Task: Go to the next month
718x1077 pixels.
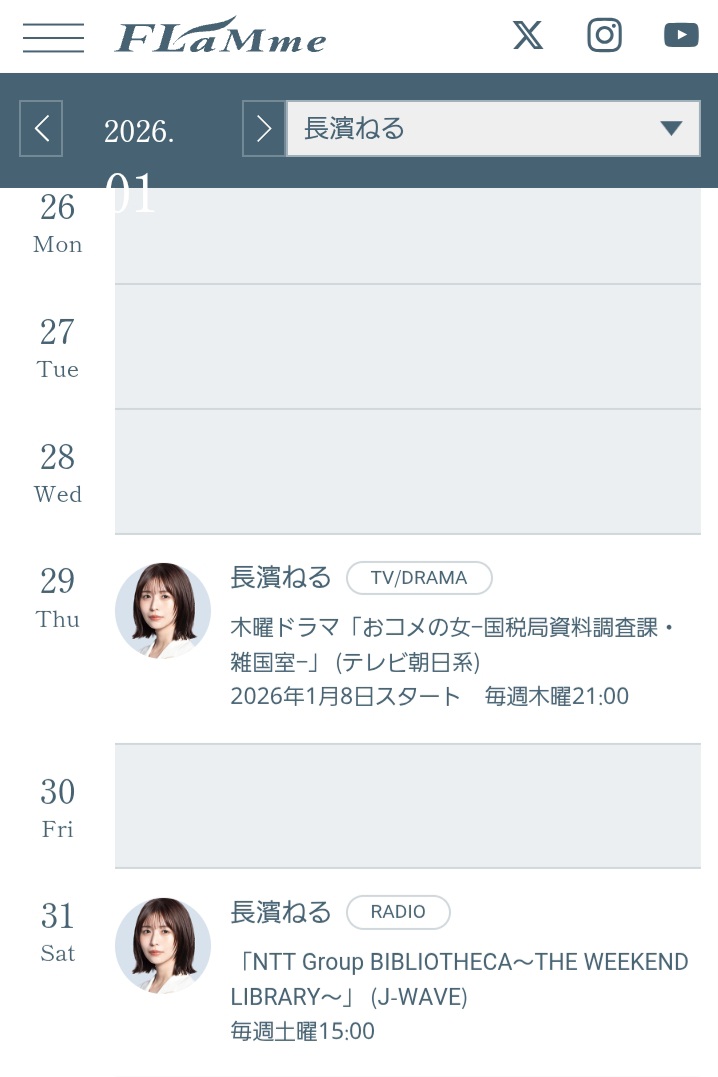Action: click(264, 128)
